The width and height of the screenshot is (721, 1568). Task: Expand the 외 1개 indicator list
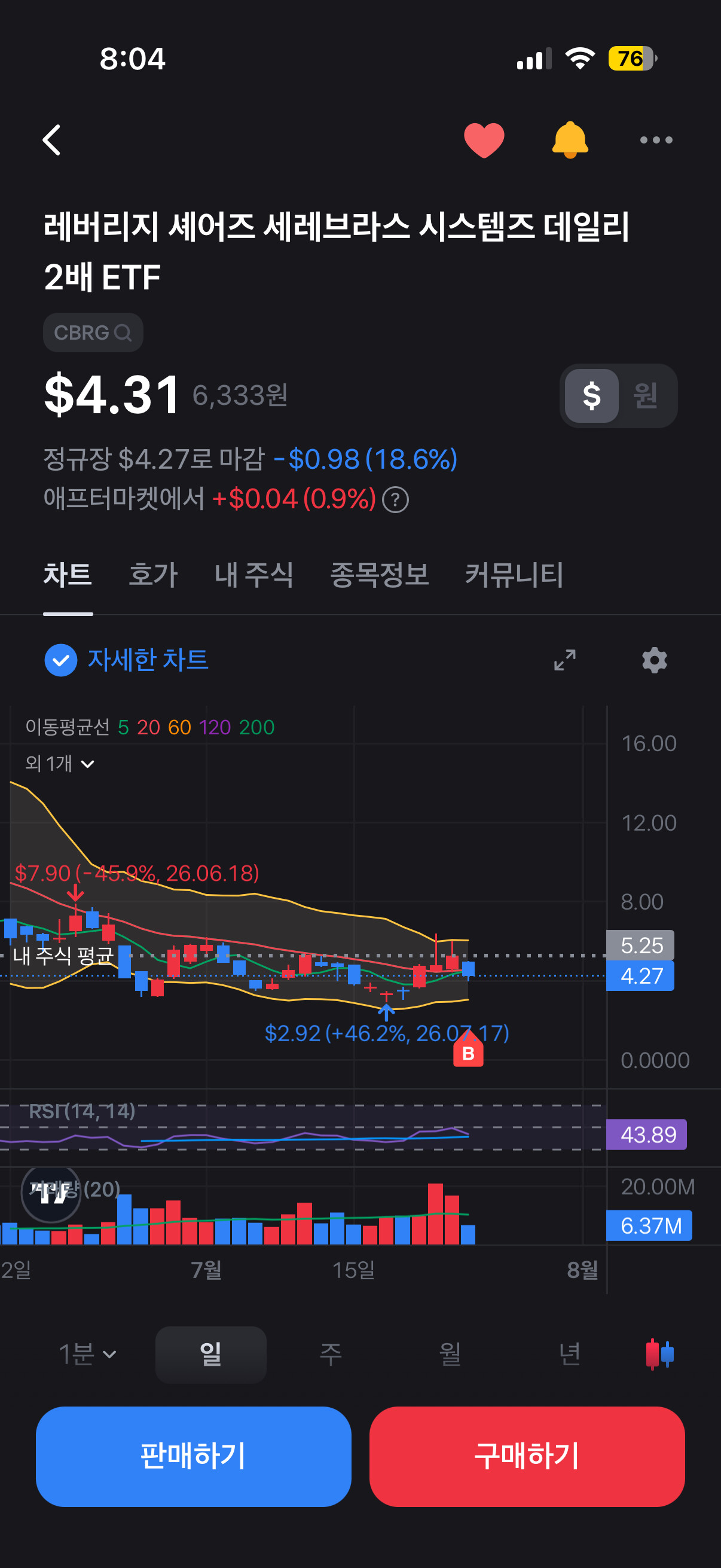click(x=60, y=763)
